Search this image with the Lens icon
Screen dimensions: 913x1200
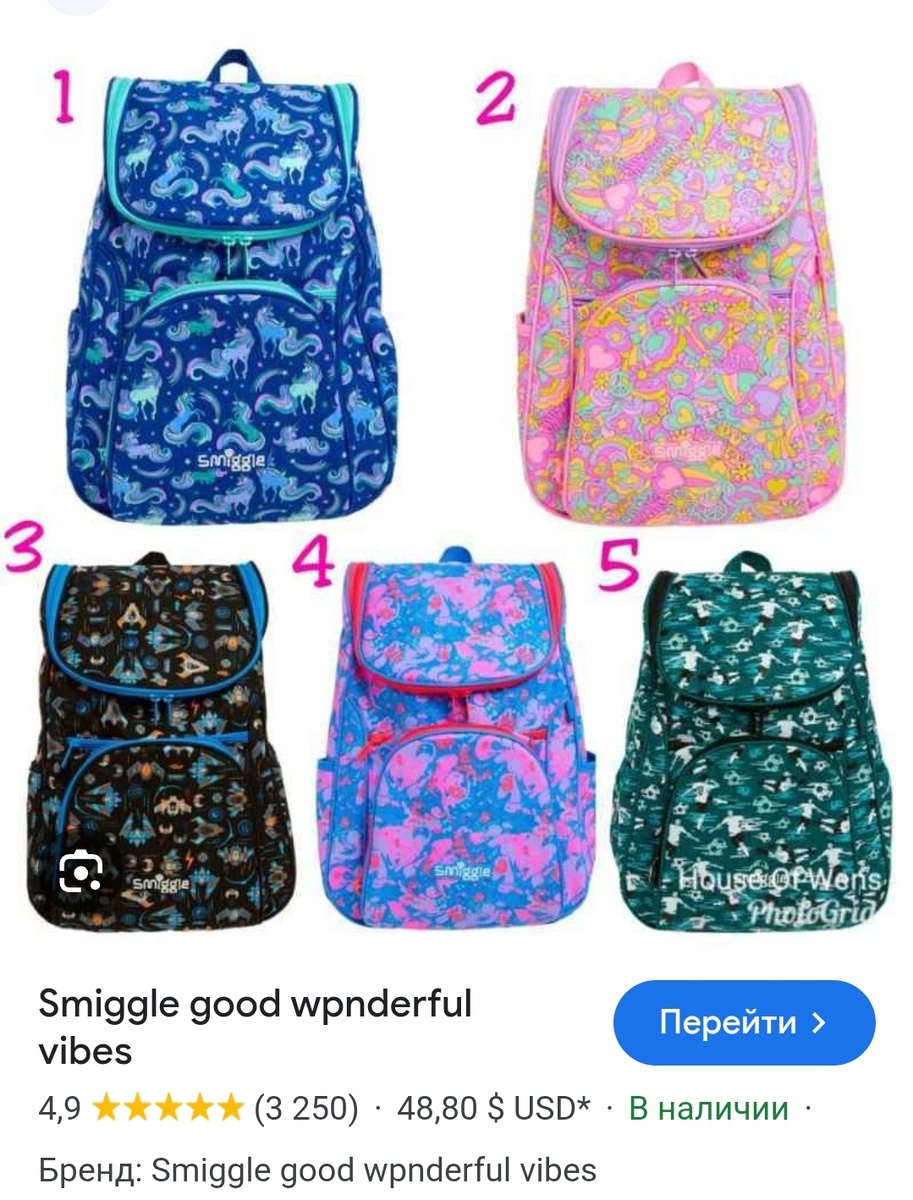80,874
